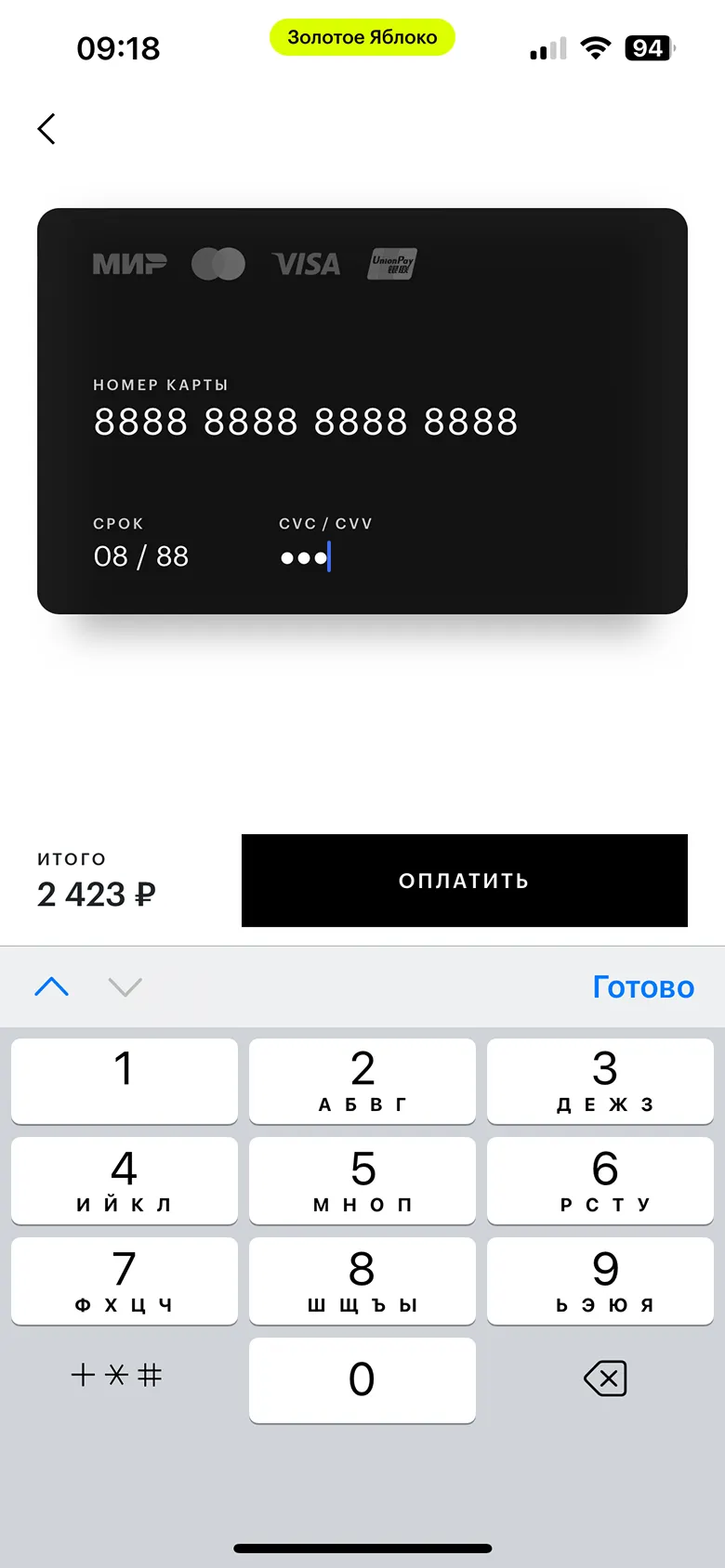Go back with the top-left arrow
This screenshot has width=725, height=1568.
pyautogui.click(x=46, y=129)
